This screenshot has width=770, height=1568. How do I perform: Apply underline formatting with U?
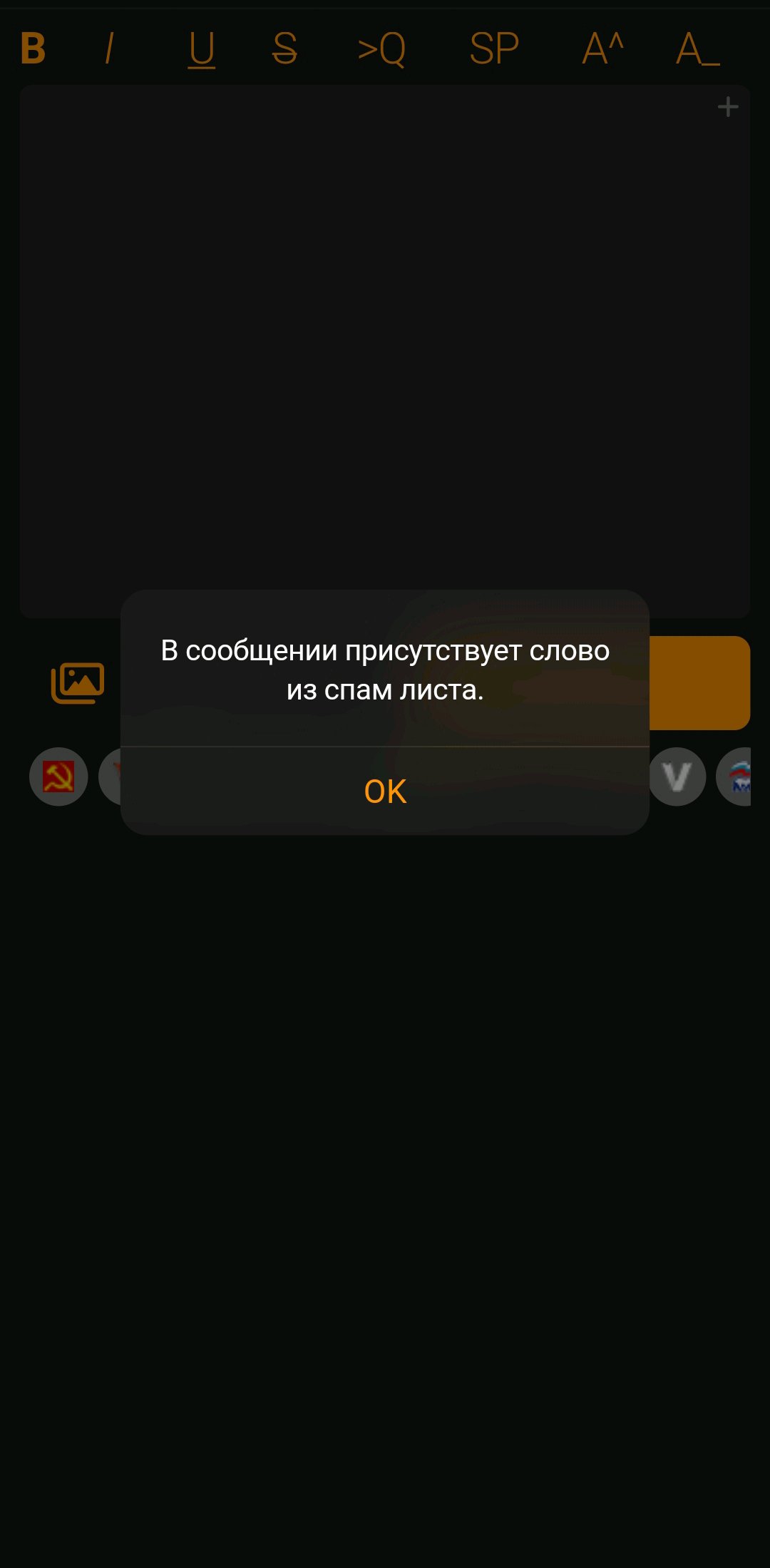click(202, 49)
